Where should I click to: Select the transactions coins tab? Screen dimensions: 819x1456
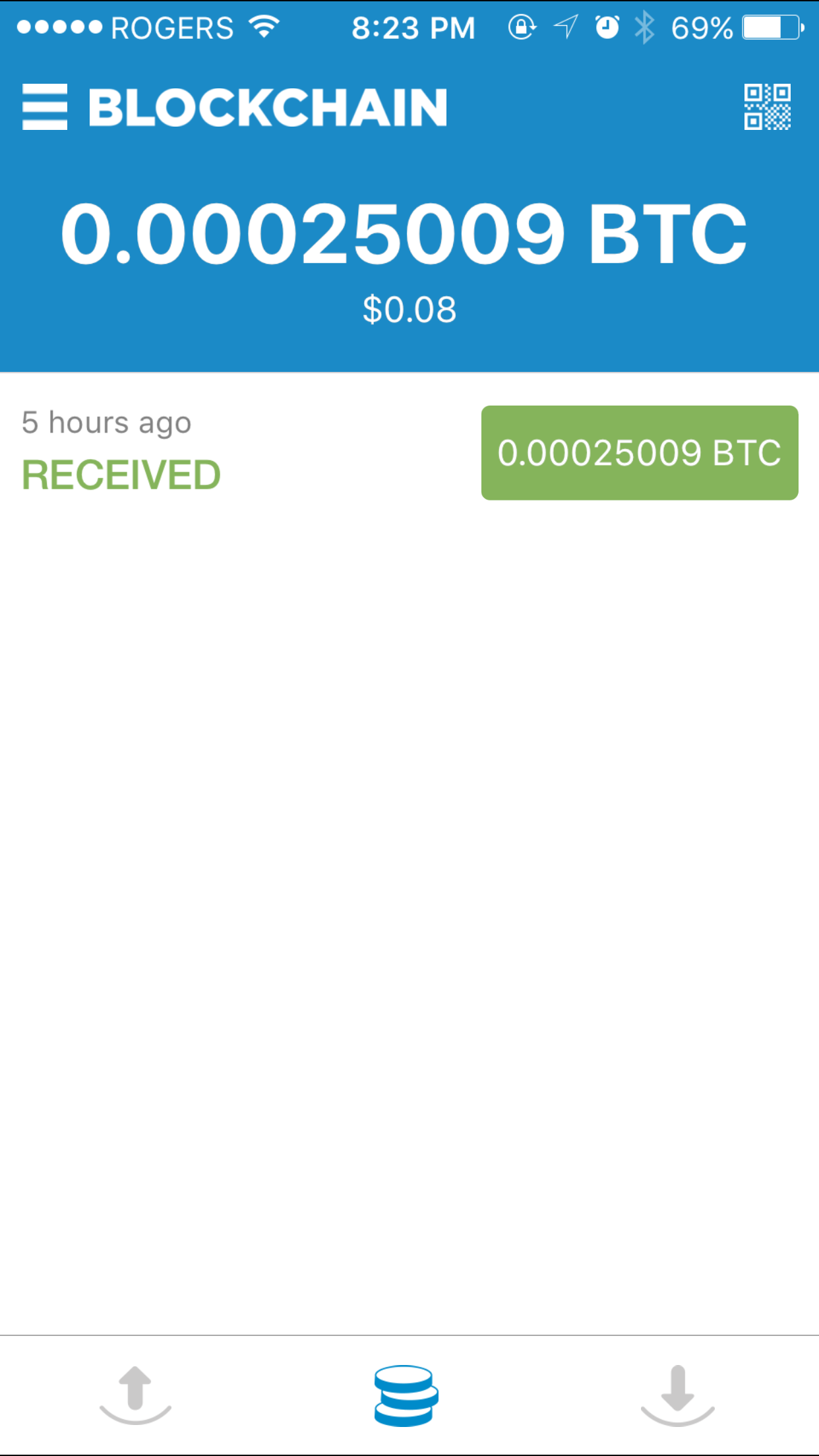(406, 1395)
